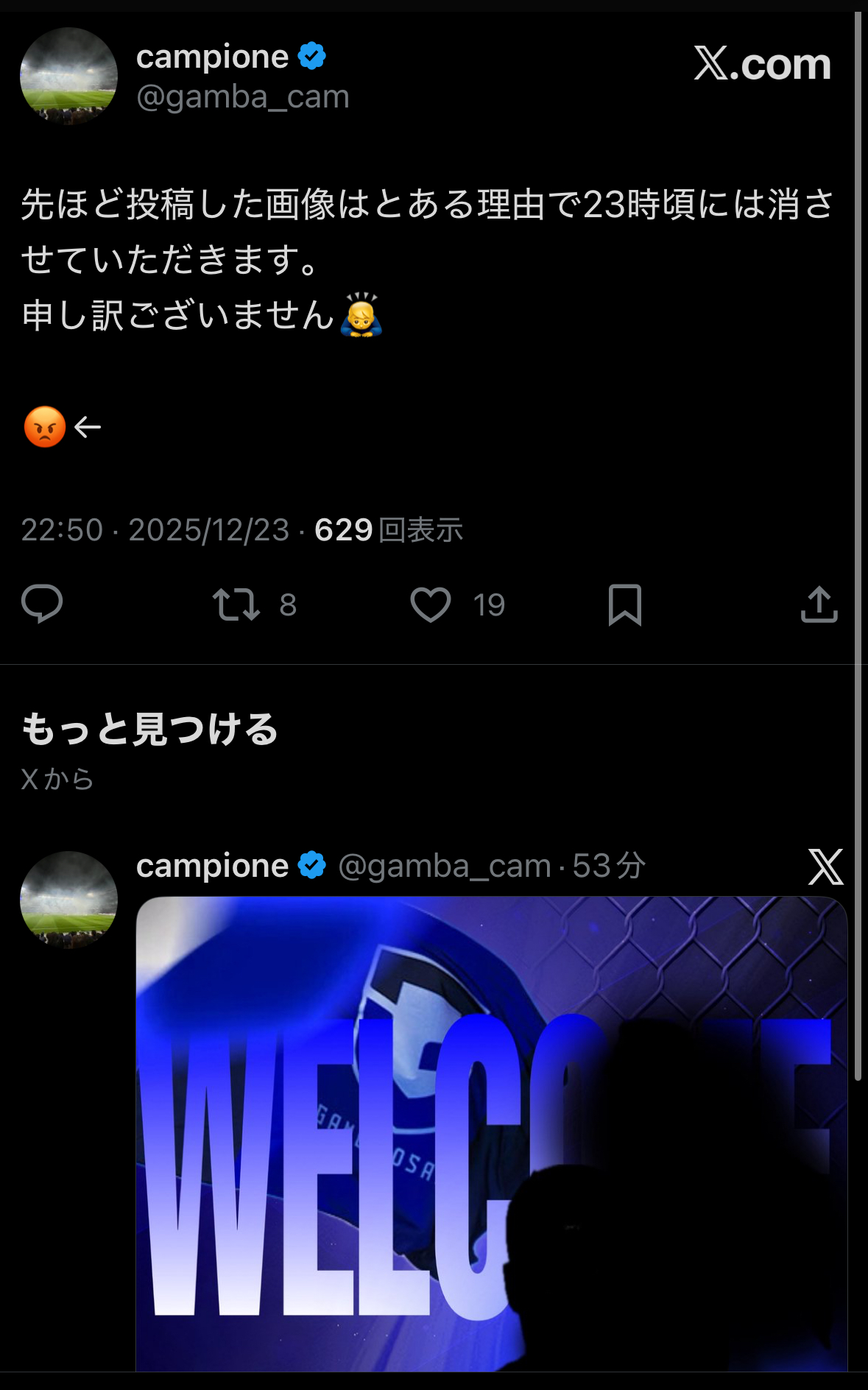Open the @gamba_cam handle on main post
The height and width of the screenshot is (1390, 868).
tap(243, 97)
